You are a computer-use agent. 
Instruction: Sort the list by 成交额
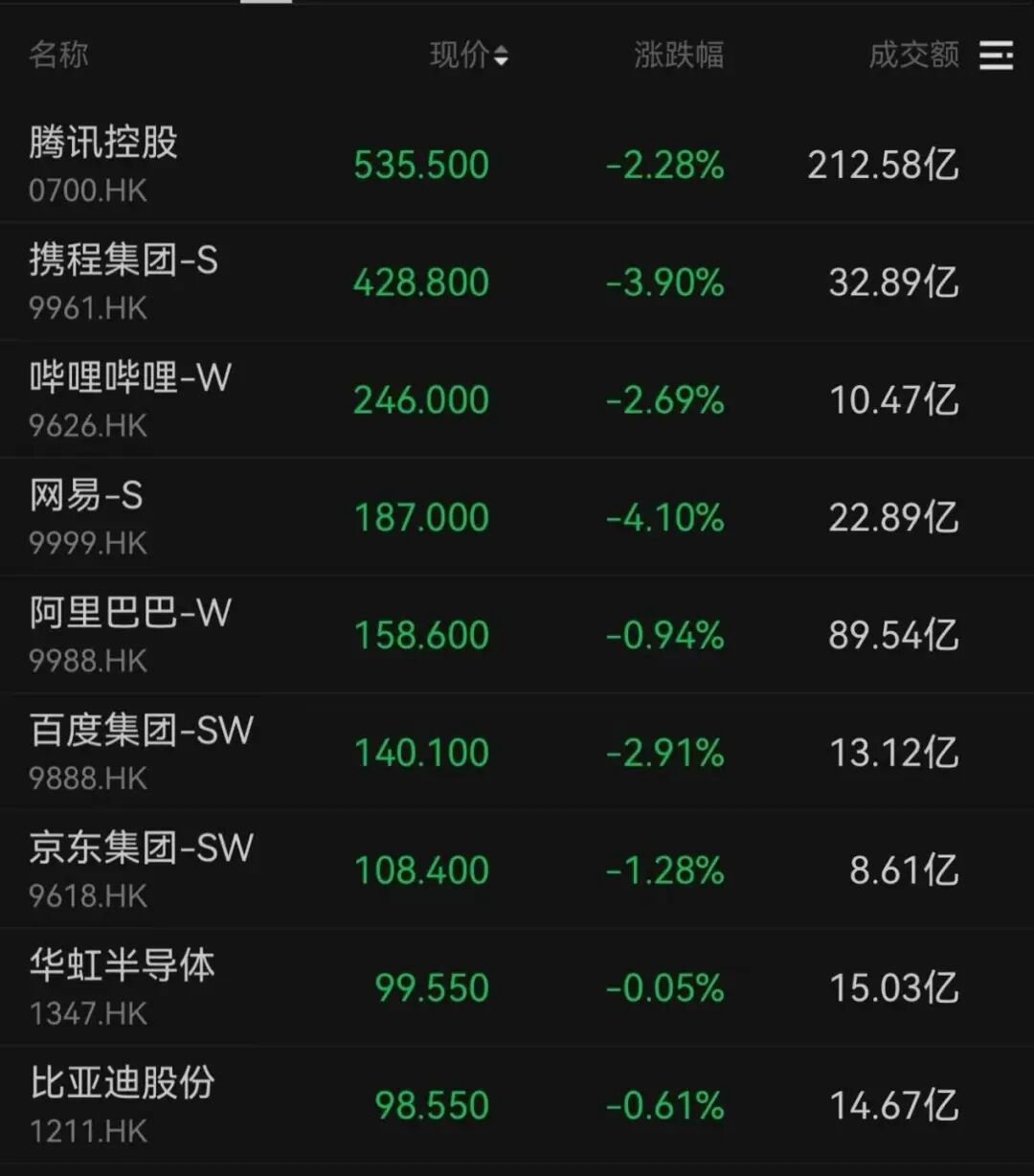click(913, 56)
